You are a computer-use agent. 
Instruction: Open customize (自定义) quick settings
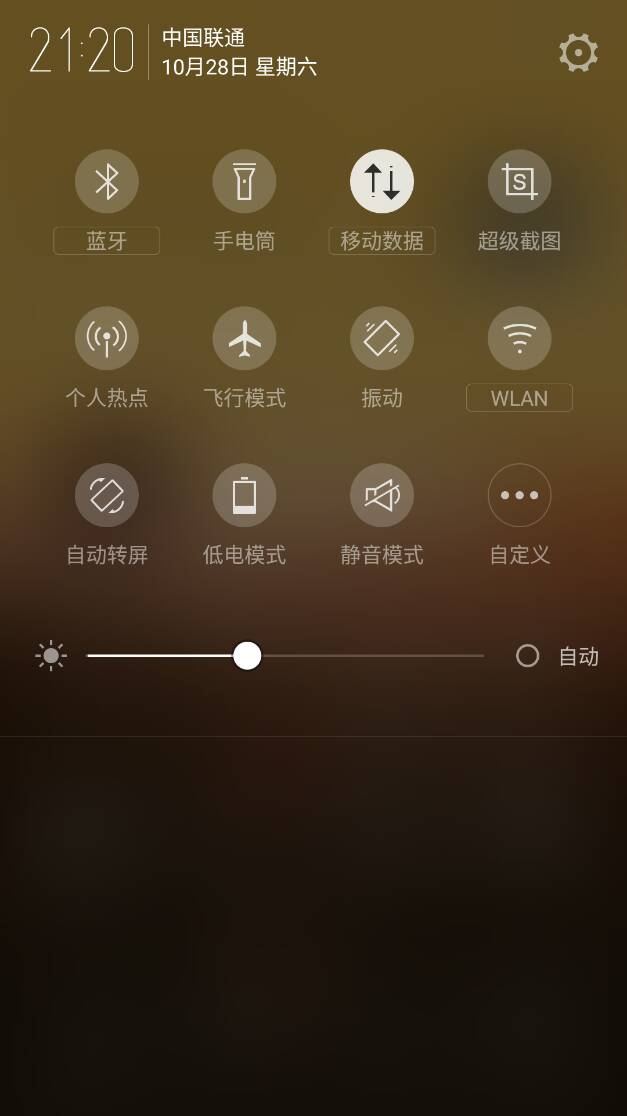pos(519,495)
